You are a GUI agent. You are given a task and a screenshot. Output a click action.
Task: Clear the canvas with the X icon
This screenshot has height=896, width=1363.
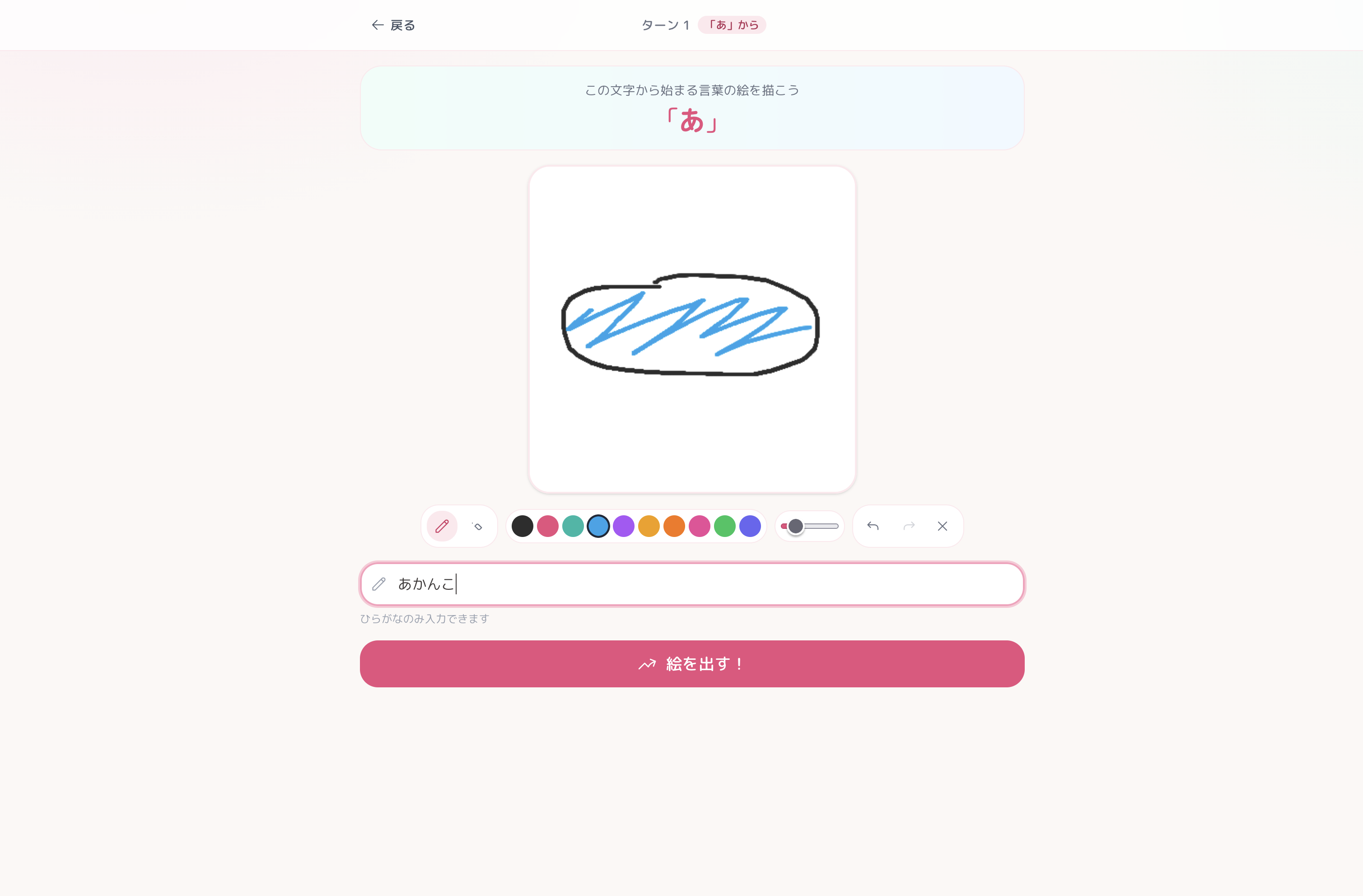pos(942,526)
